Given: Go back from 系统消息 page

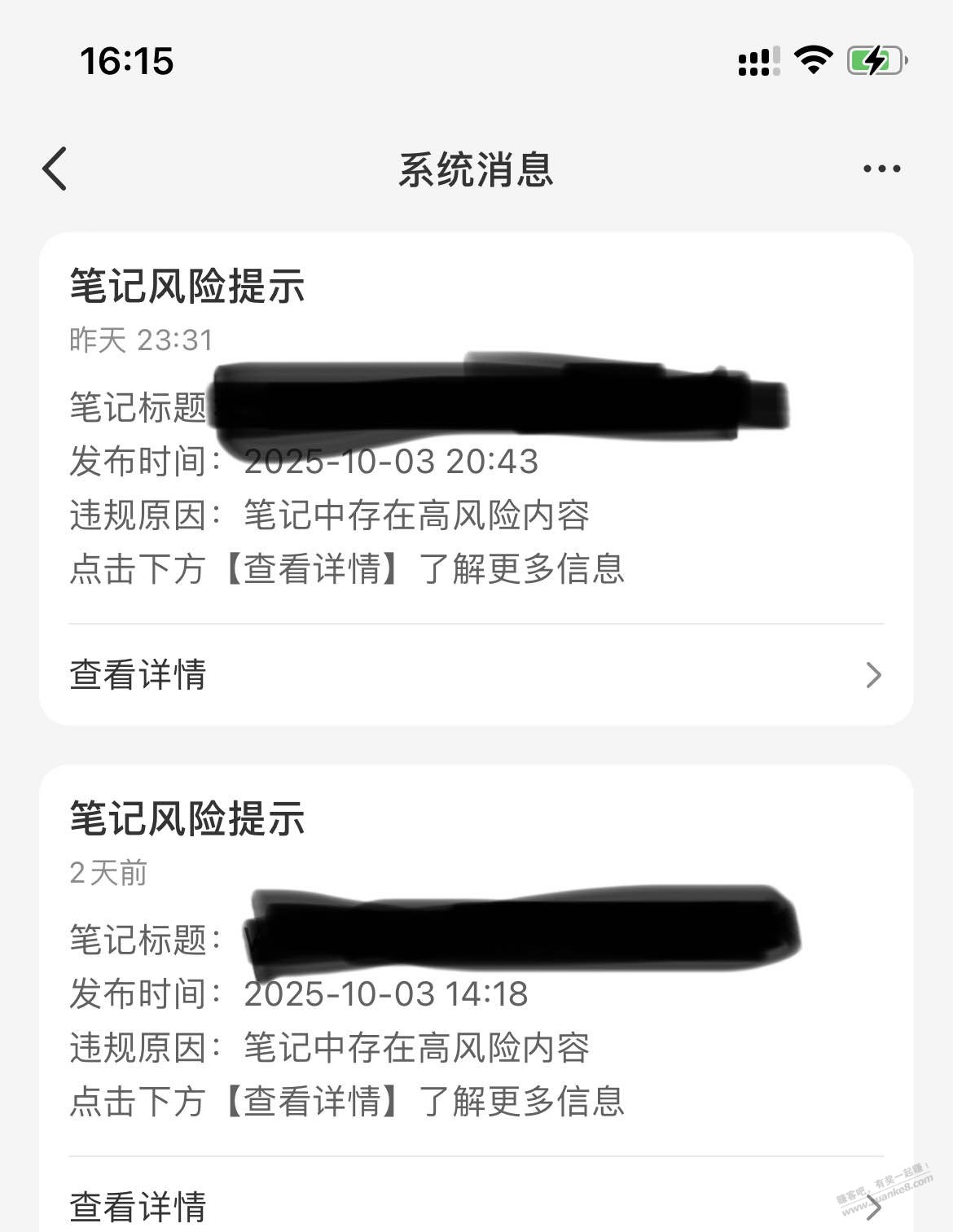Looking at the screenshot, I should pos(55,169).
